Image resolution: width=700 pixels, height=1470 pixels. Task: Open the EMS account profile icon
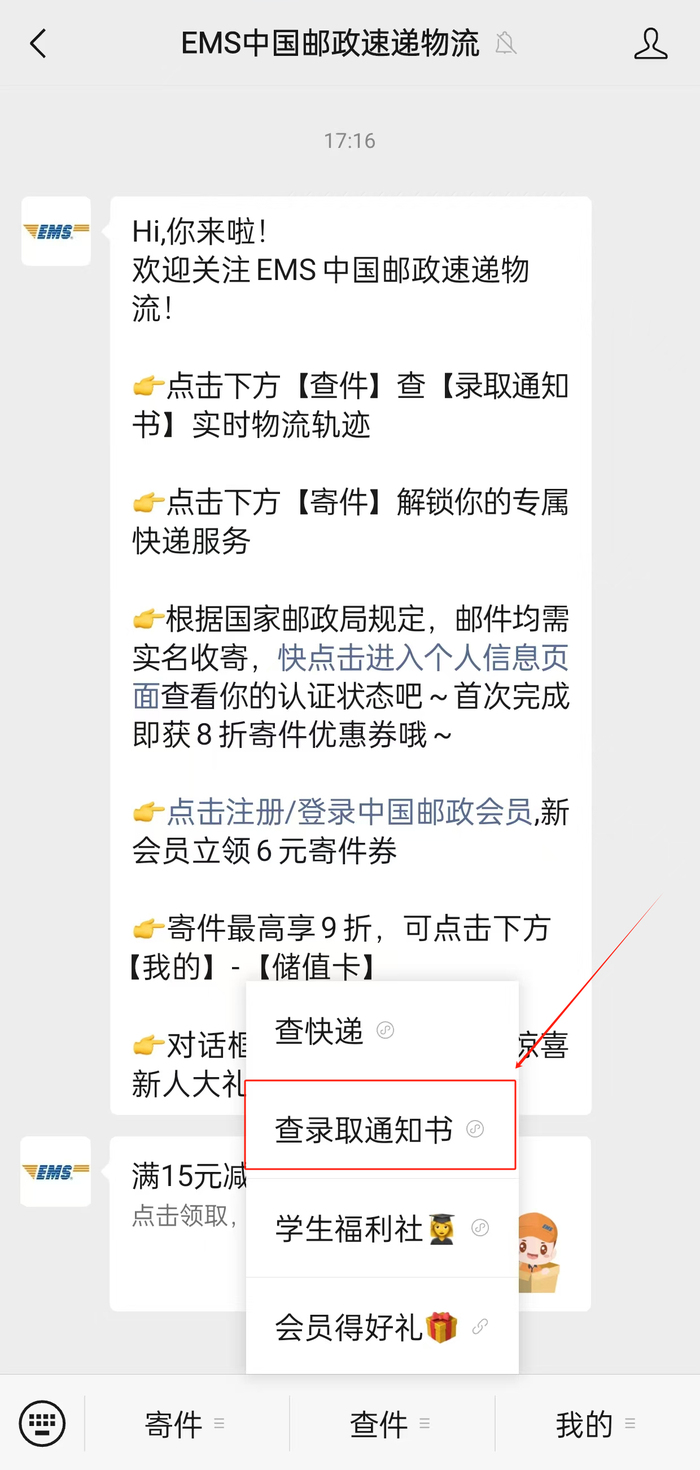click(x=650, y=44)
